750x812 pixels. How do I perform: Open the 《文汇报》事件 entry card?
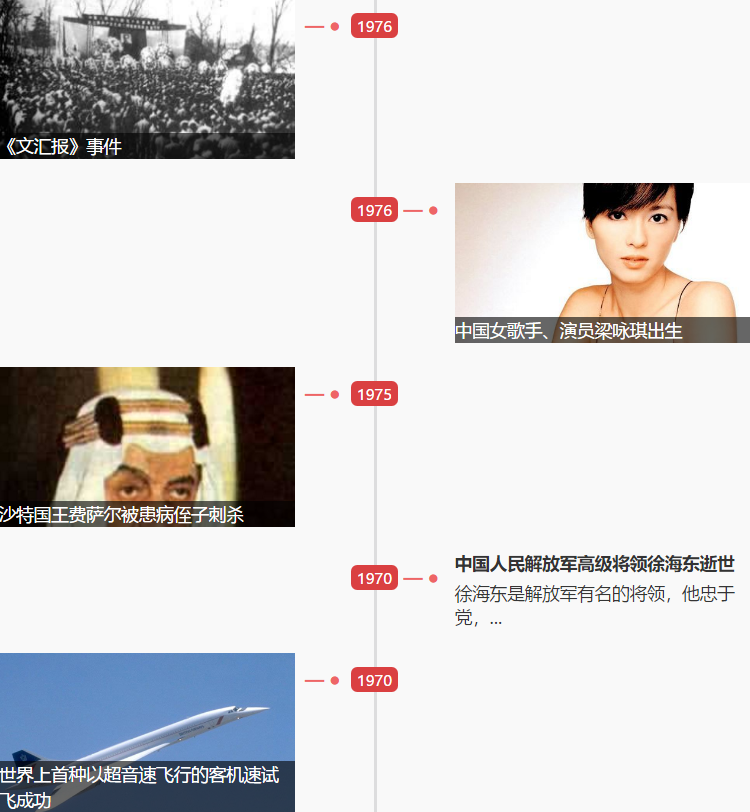[x=147, y=80]
